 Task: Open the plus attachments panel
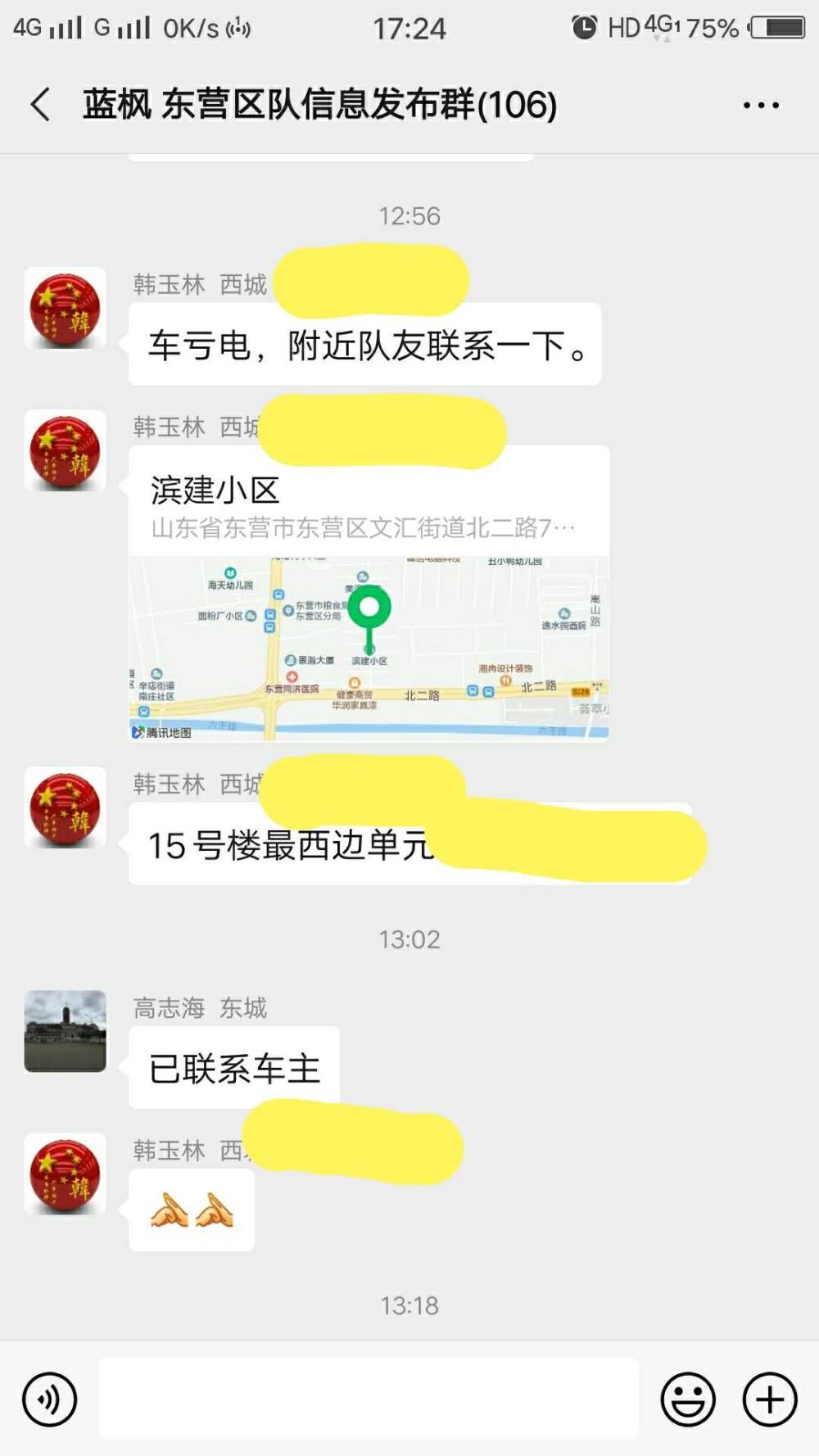pos(770,1399)
